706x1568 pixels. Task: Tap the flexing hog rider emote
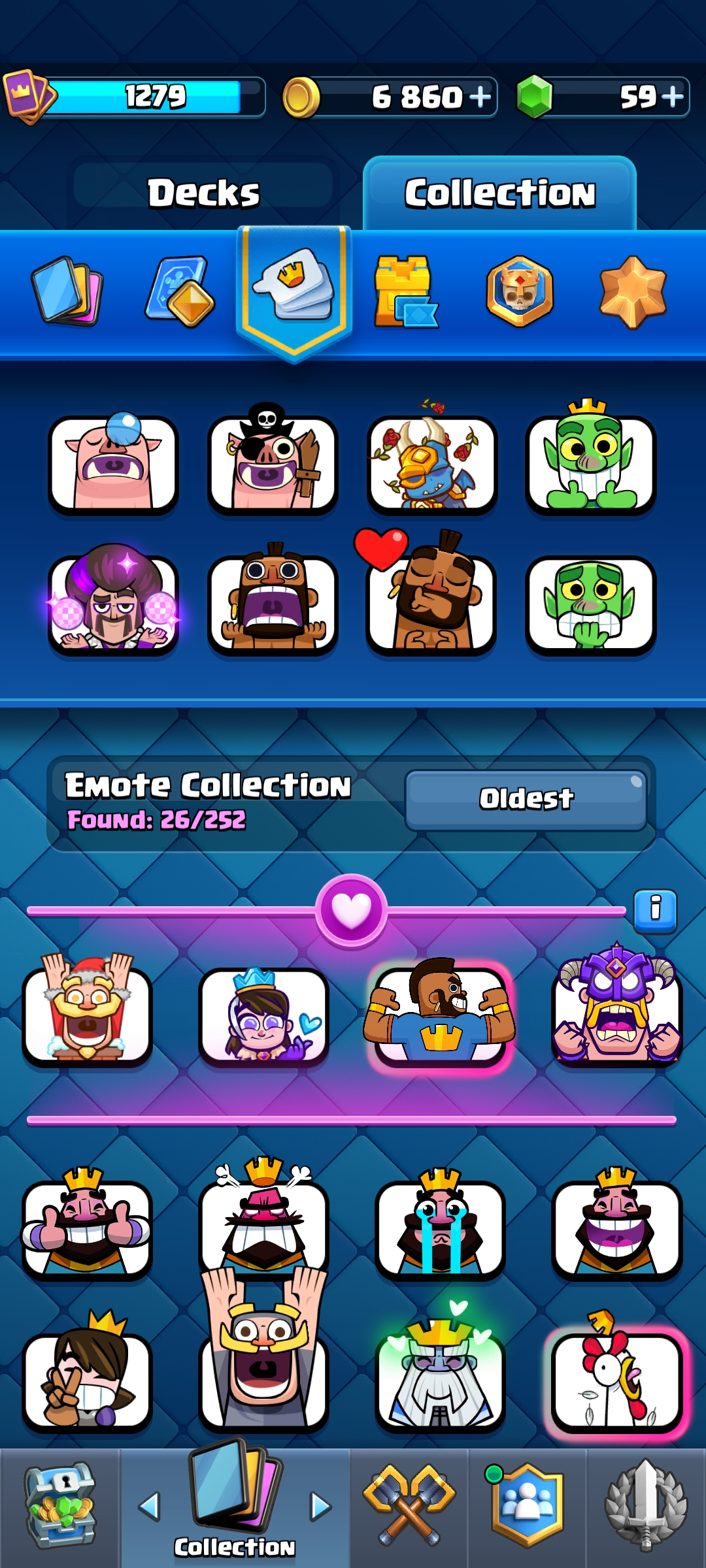pos(441,1011)
